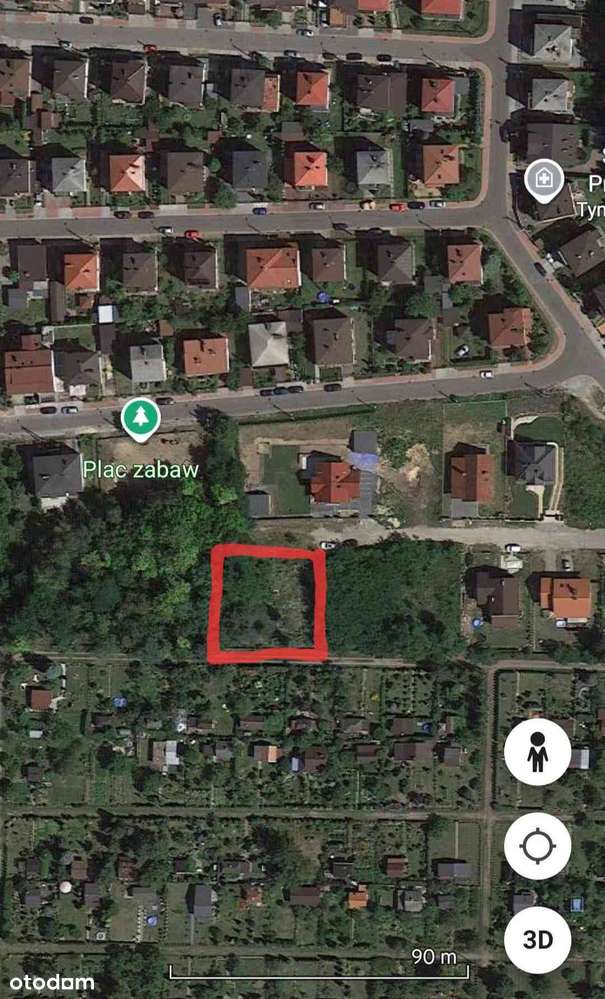Select the medical place pin
605x999 pixels.
click(543, 181)
